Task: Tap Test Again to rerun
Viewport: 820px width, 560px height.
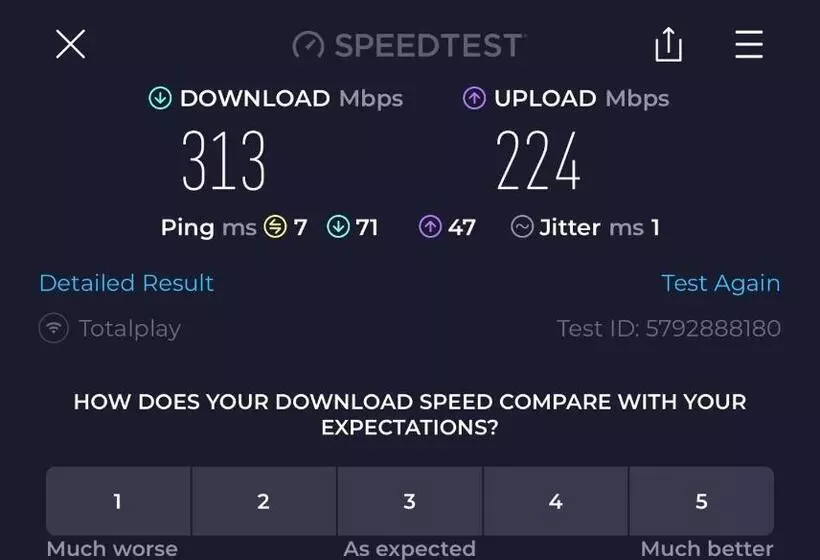Action: (720, 283)
